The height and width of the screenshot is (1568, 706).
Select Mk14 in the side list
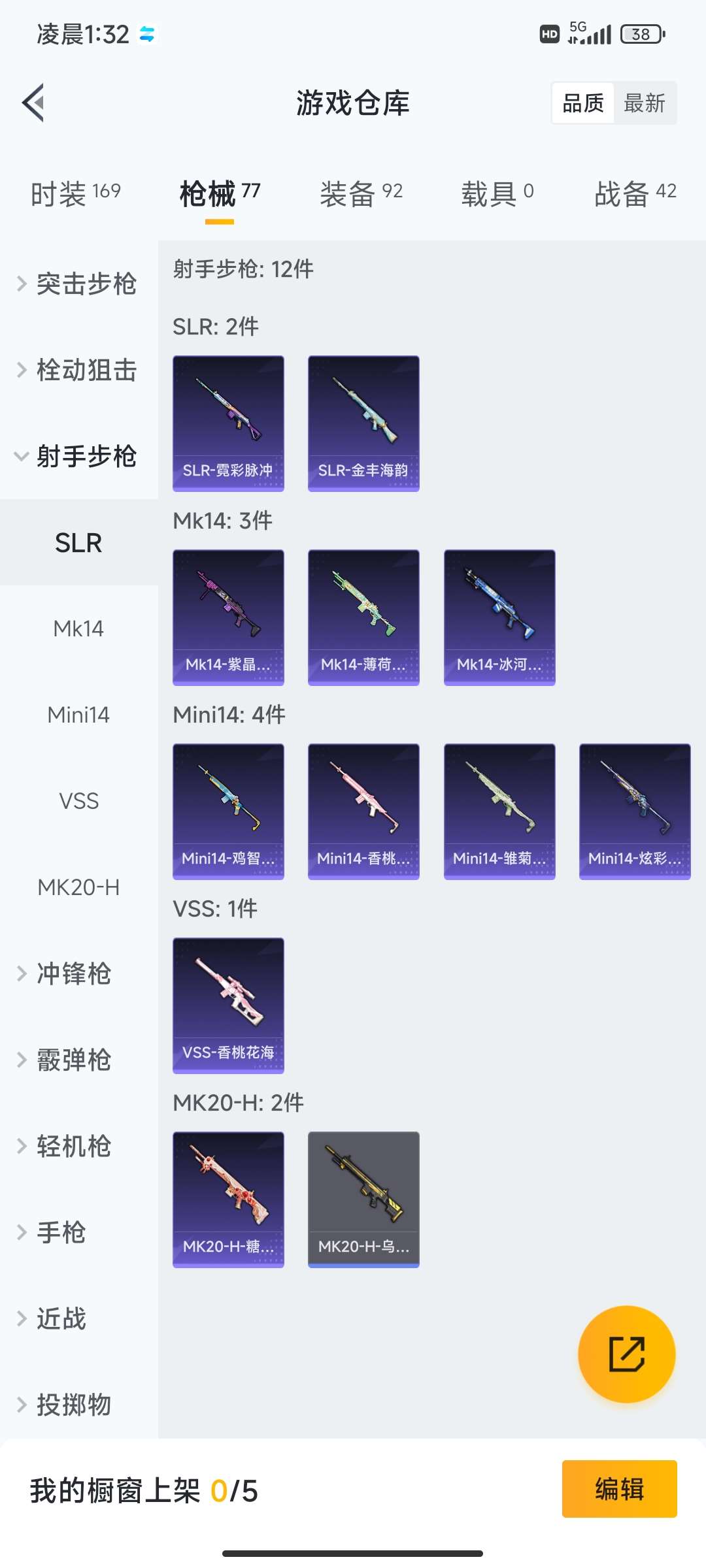(78, 629)
